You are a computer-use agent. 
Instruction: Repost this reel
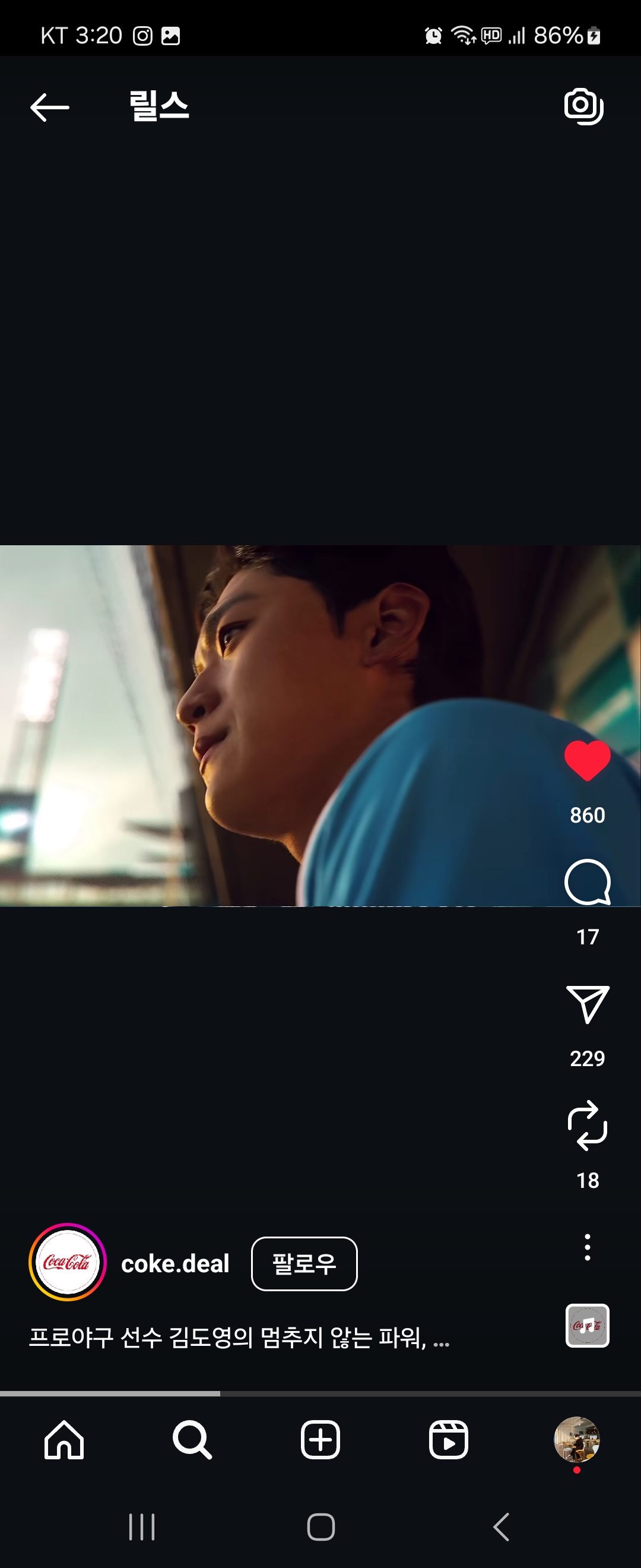click(587, 1126)
